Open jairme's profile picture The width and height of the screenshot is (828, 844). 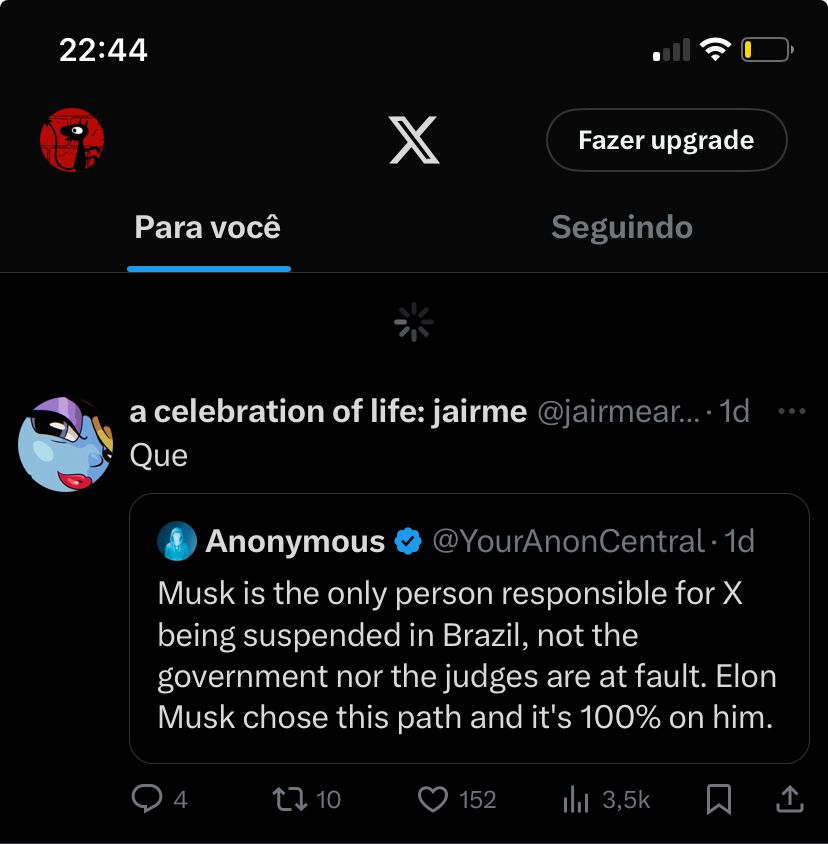pos(66,443)
